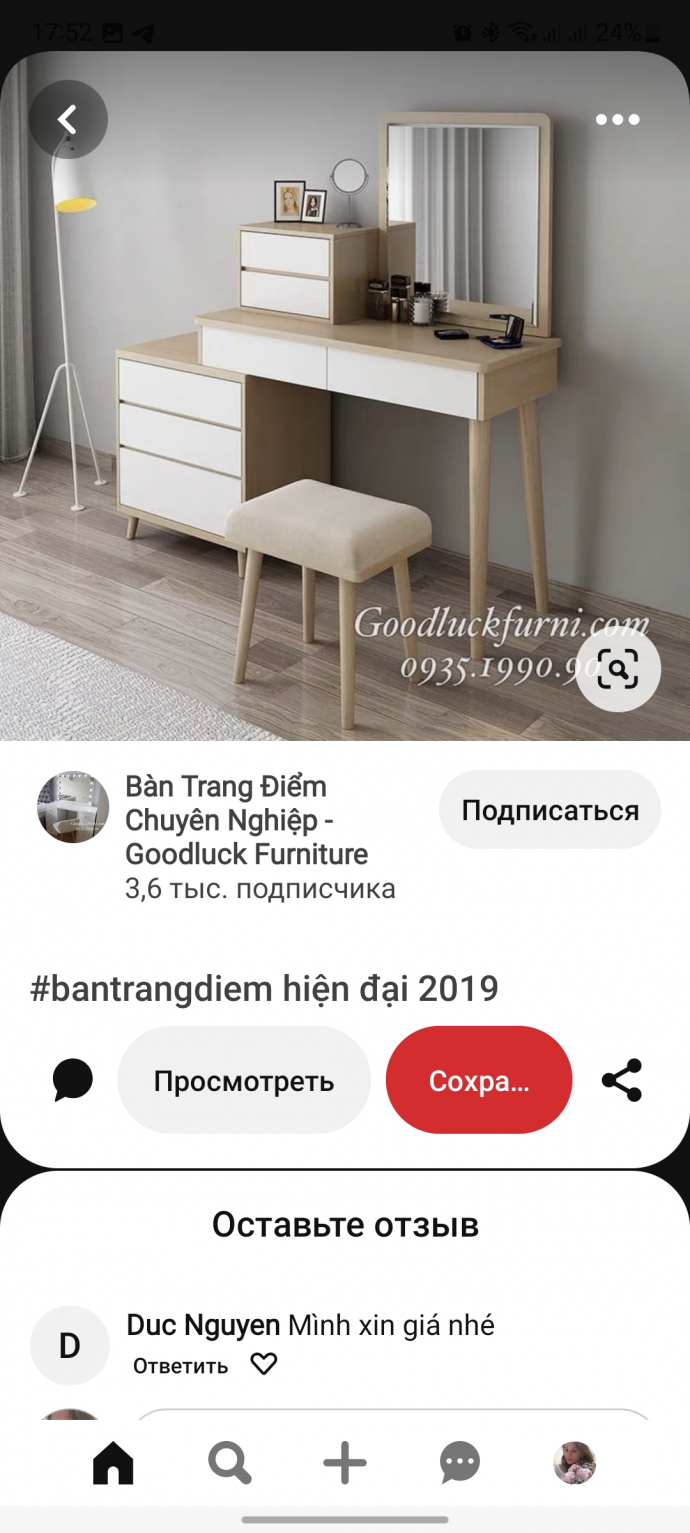690x1533 pixels.
Task: Like Duc Nguyen's comment with the heart
Action: pyautogui.click(x=263, y=1365)
